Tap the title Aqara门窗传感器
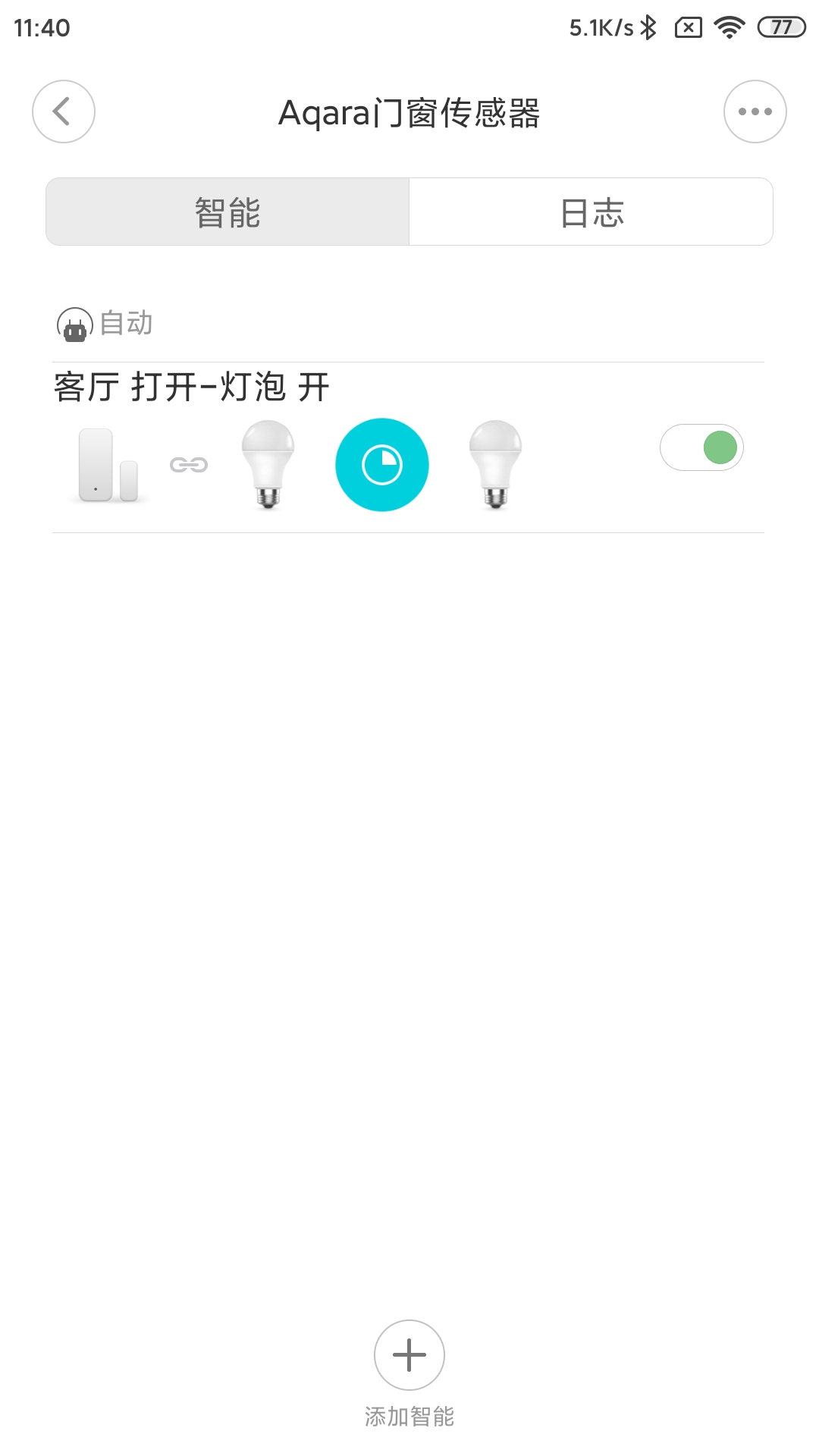The height and width of the screenshot is (1456, 819). 409,112
